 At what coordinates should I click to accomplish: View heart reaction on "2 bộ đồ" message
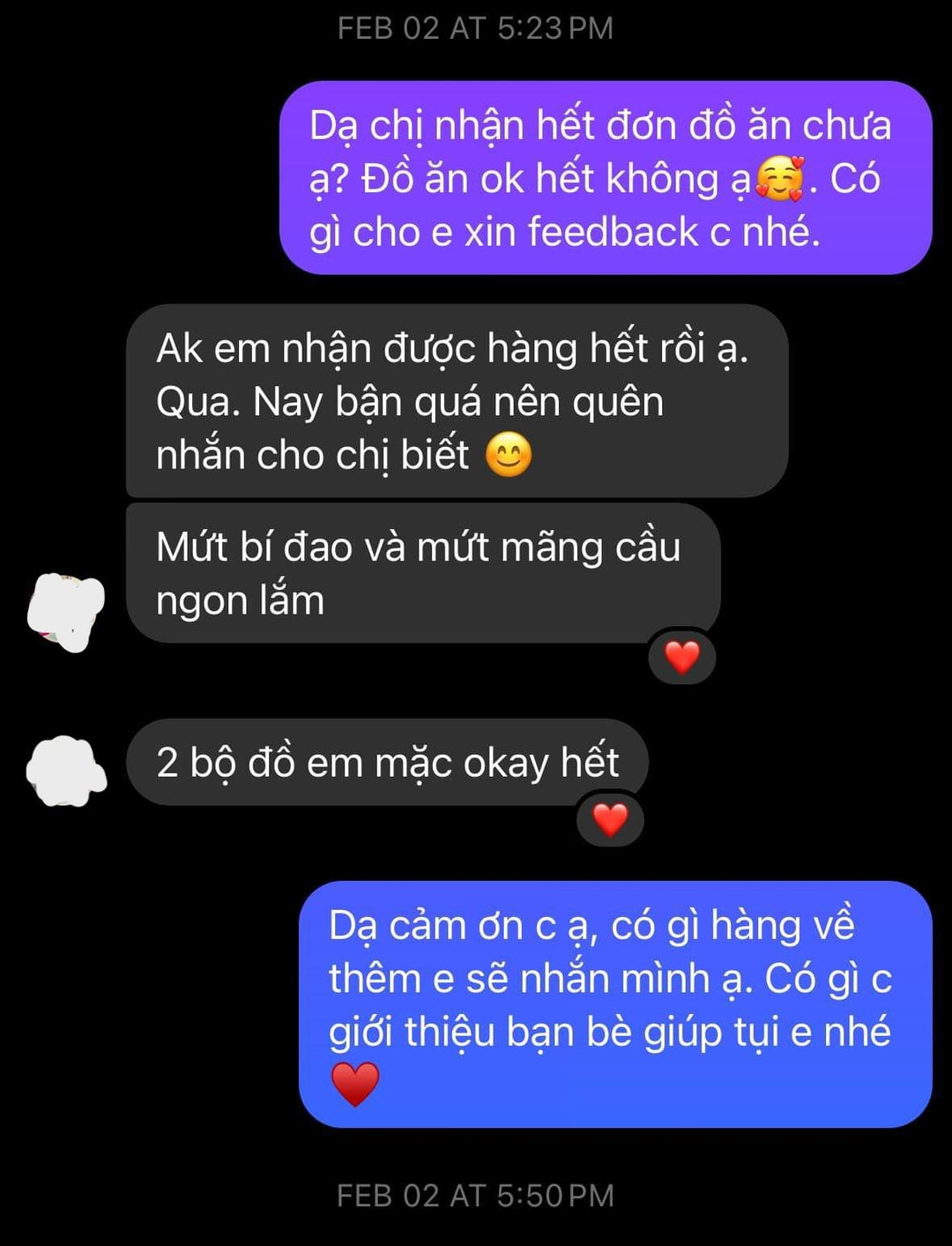tap(610, 819)
